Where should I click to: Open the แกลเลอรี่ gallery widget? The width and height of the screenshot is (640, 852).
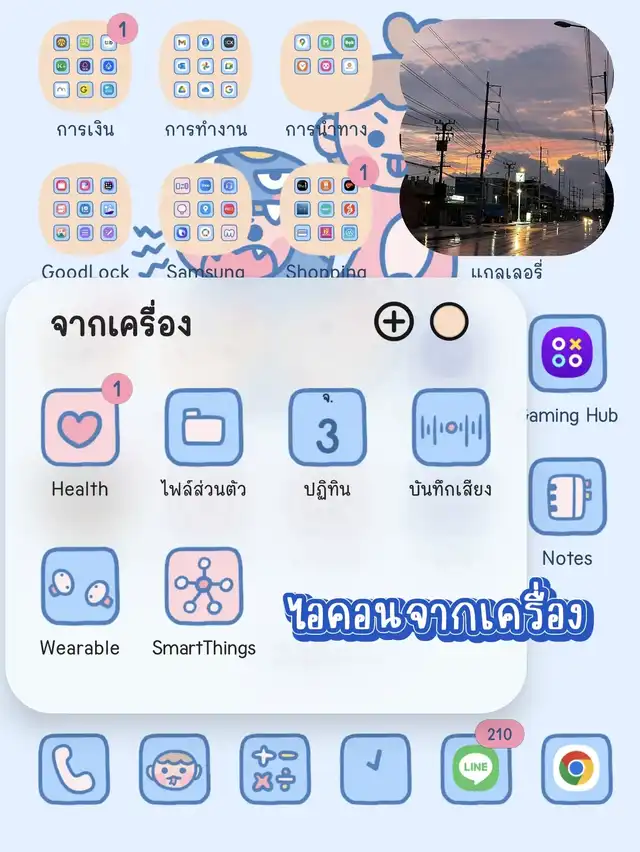pos(506,125)
